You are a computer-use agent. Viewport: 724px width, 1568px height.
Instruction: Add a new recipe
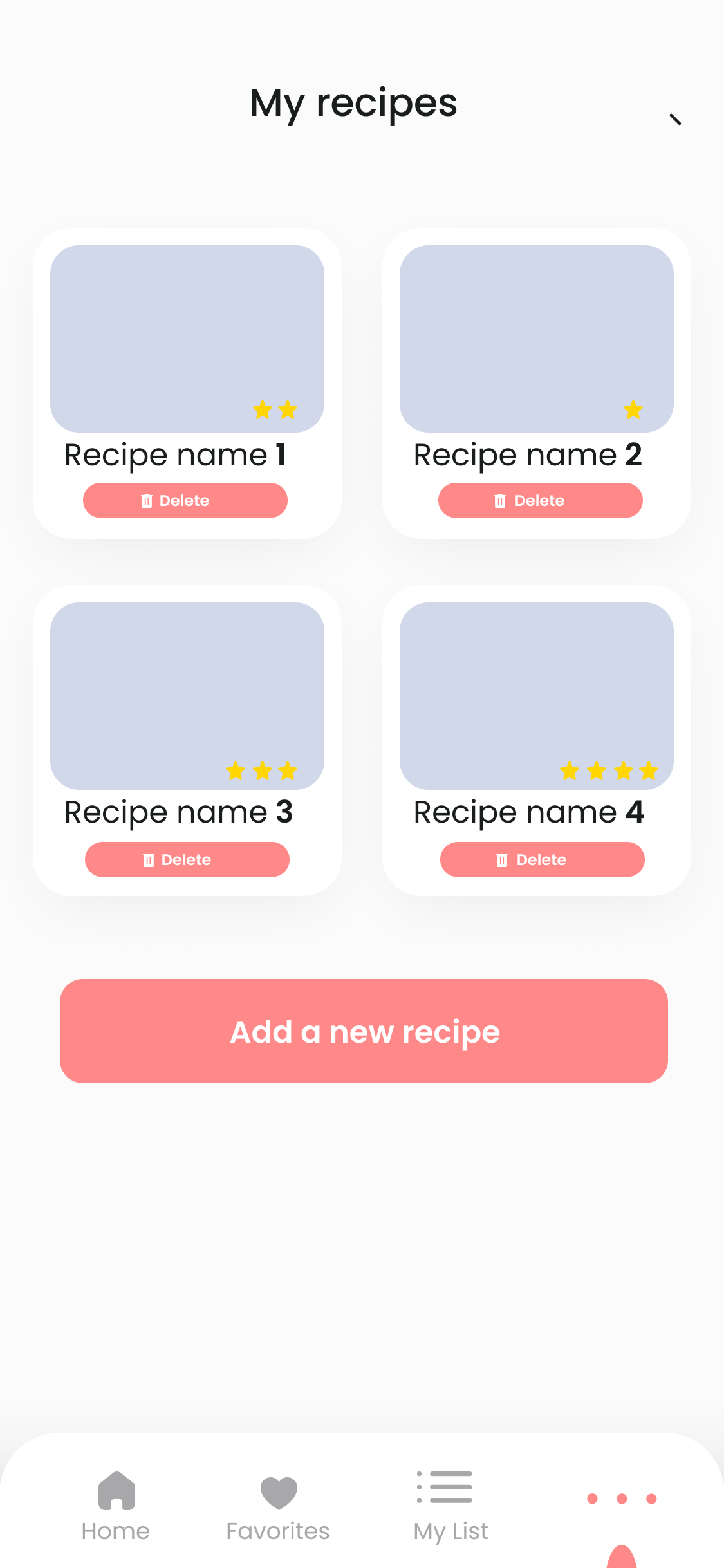[x=364, y=1031]
